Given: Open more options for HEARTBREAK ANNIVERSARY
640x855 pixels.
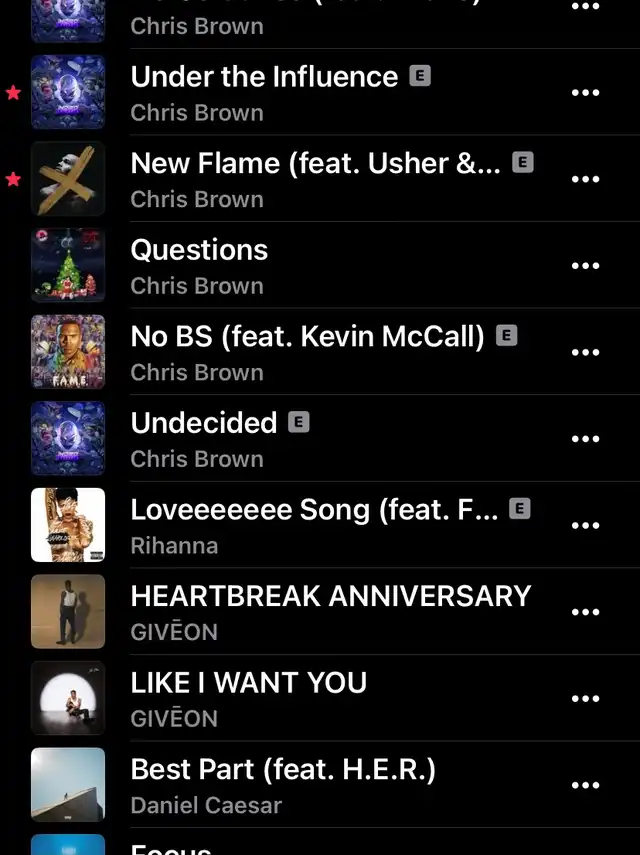Looking at the screenshot, I should coord(585,612).
